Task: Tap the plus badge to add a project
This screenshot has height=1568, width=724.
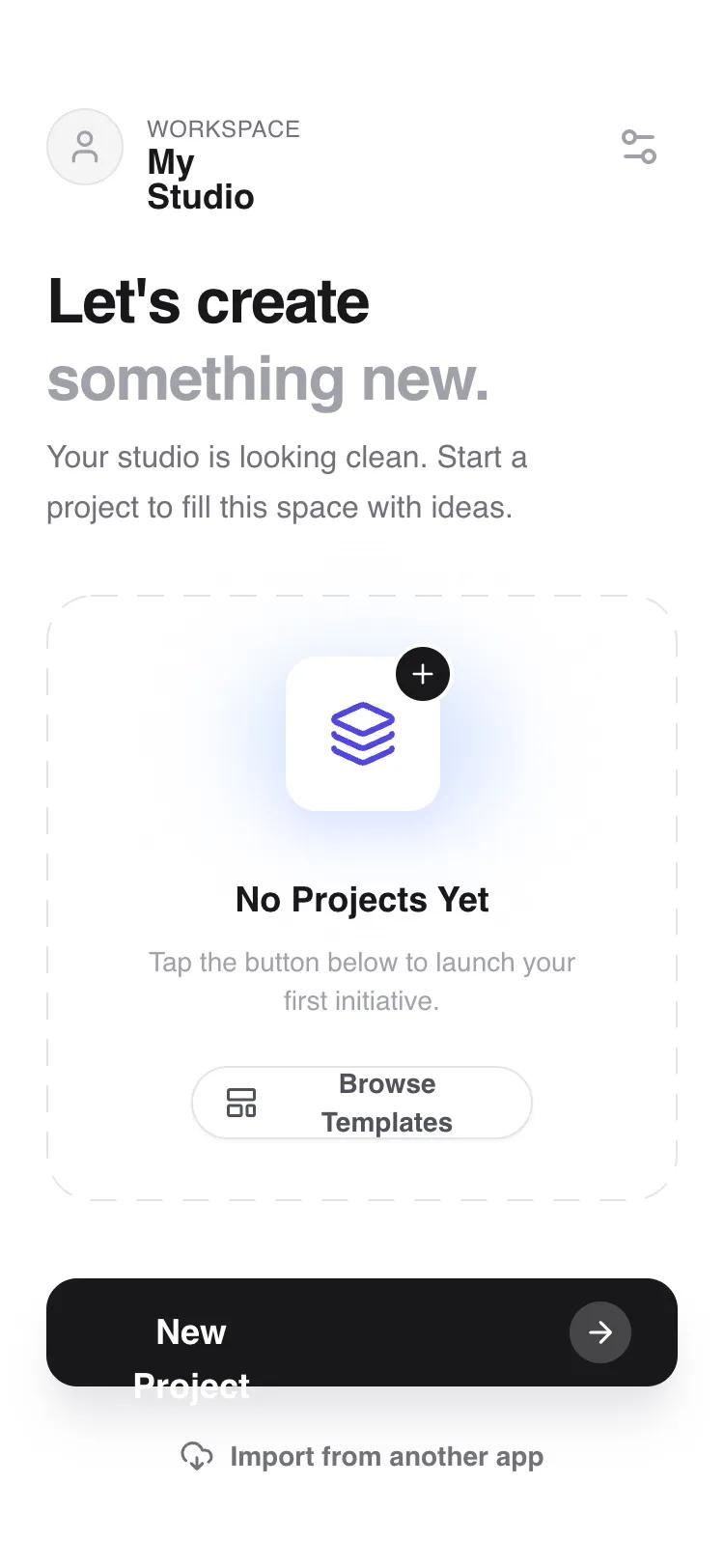Action: click(x=422, y=674)
